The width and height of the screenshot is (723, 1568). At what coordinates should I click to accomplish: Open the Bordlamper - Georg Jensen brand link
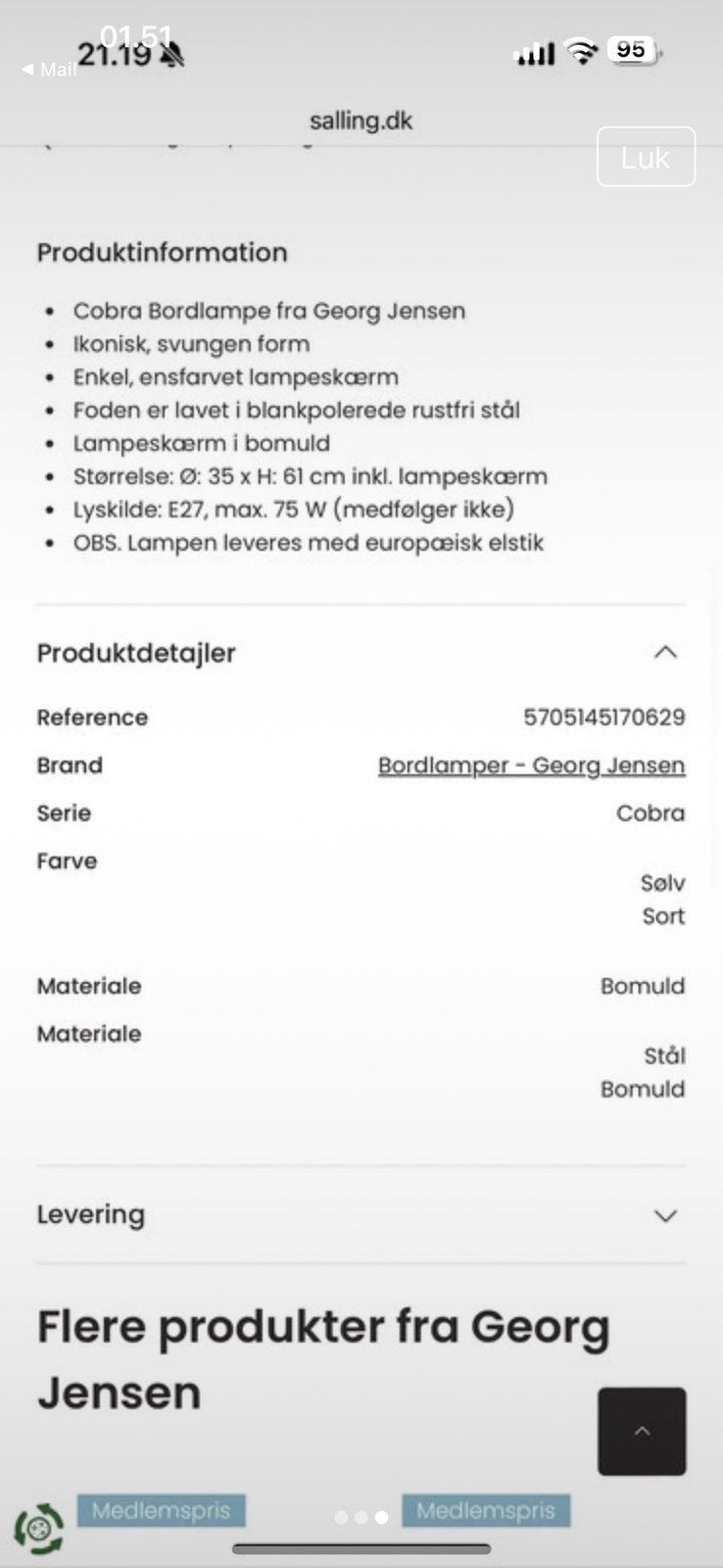coord(532,765)
